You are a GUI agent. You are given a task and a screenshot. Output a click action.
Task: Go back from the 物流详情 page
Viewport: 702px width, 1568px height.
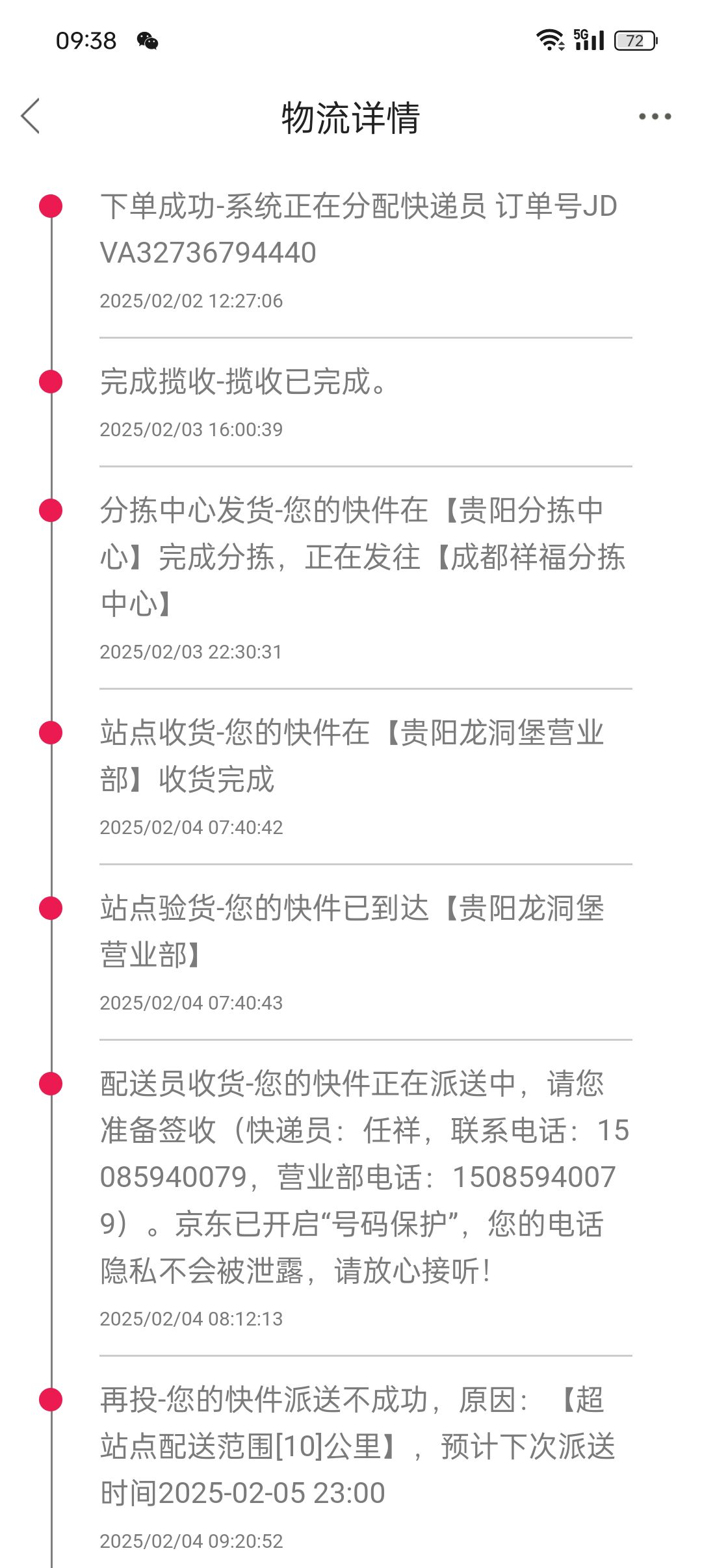click(x=31, y=116)
